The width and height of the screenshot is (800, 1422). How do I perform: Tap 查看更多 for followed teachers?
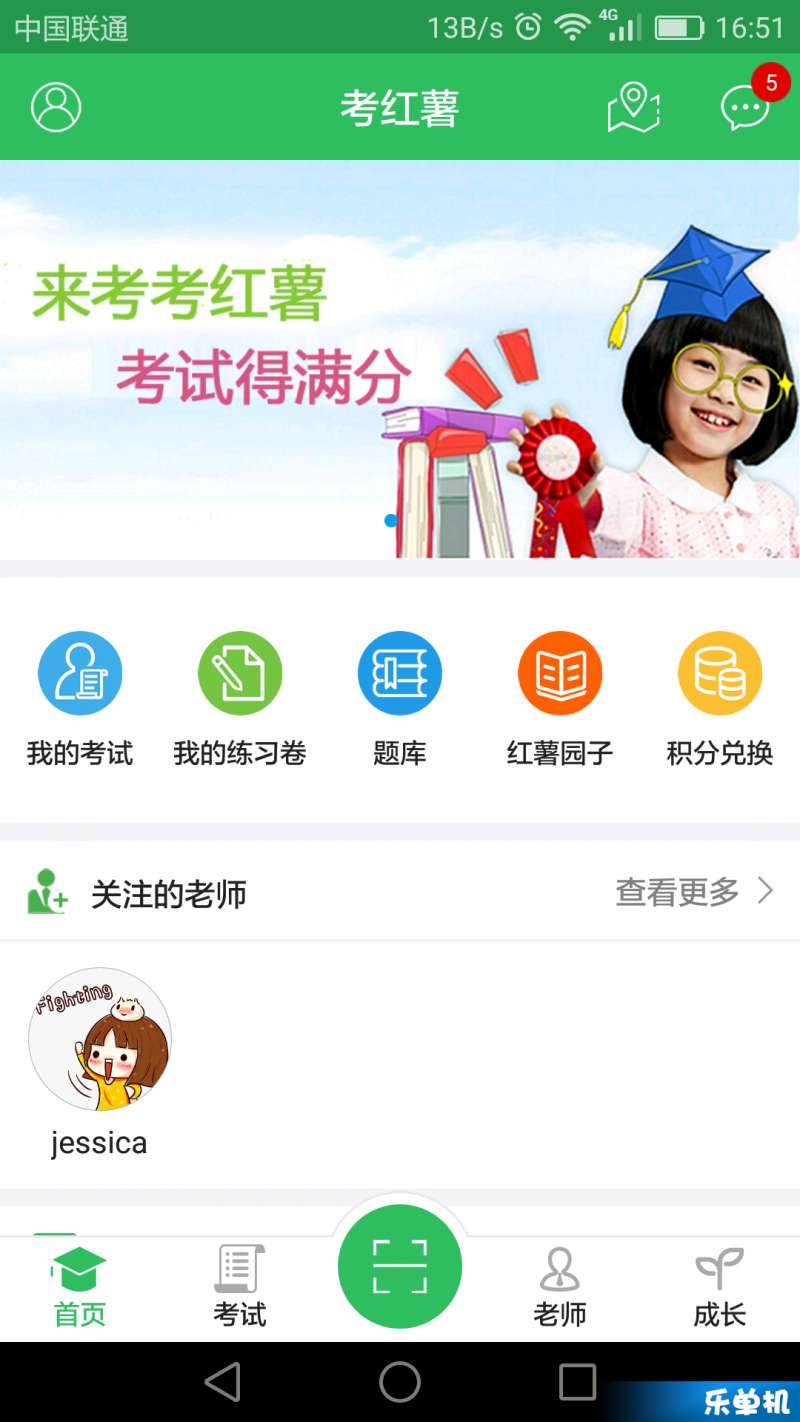click(694, 891)
